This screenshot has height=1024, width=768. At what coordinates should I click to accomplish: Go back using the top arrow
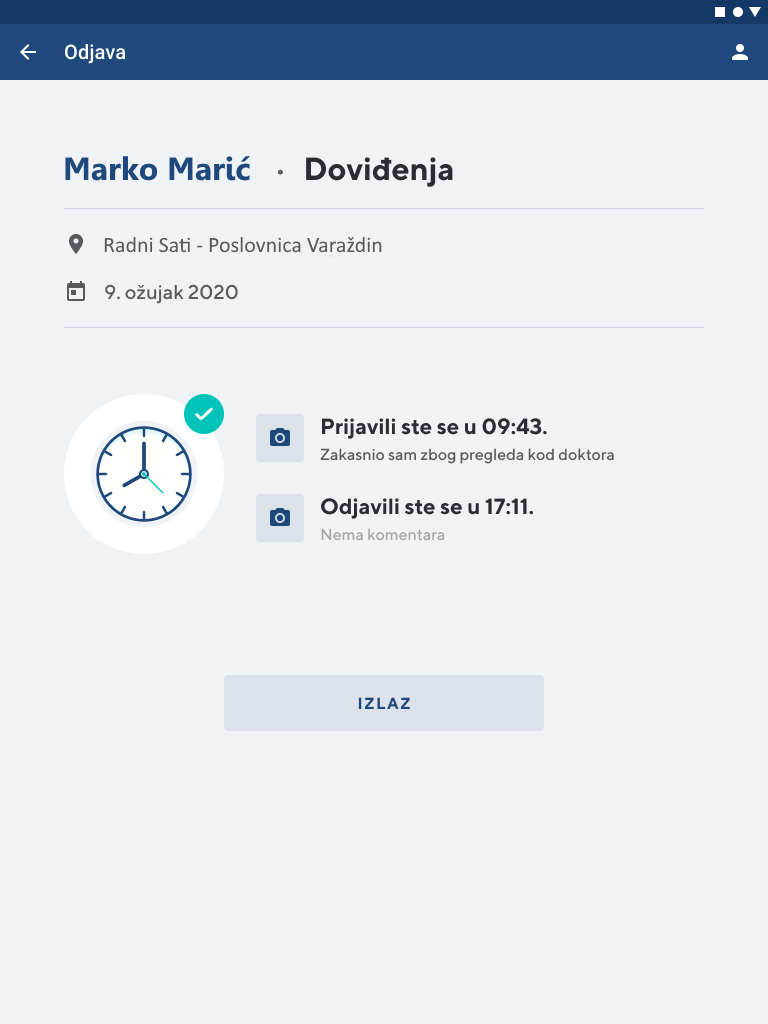[28, 53]
